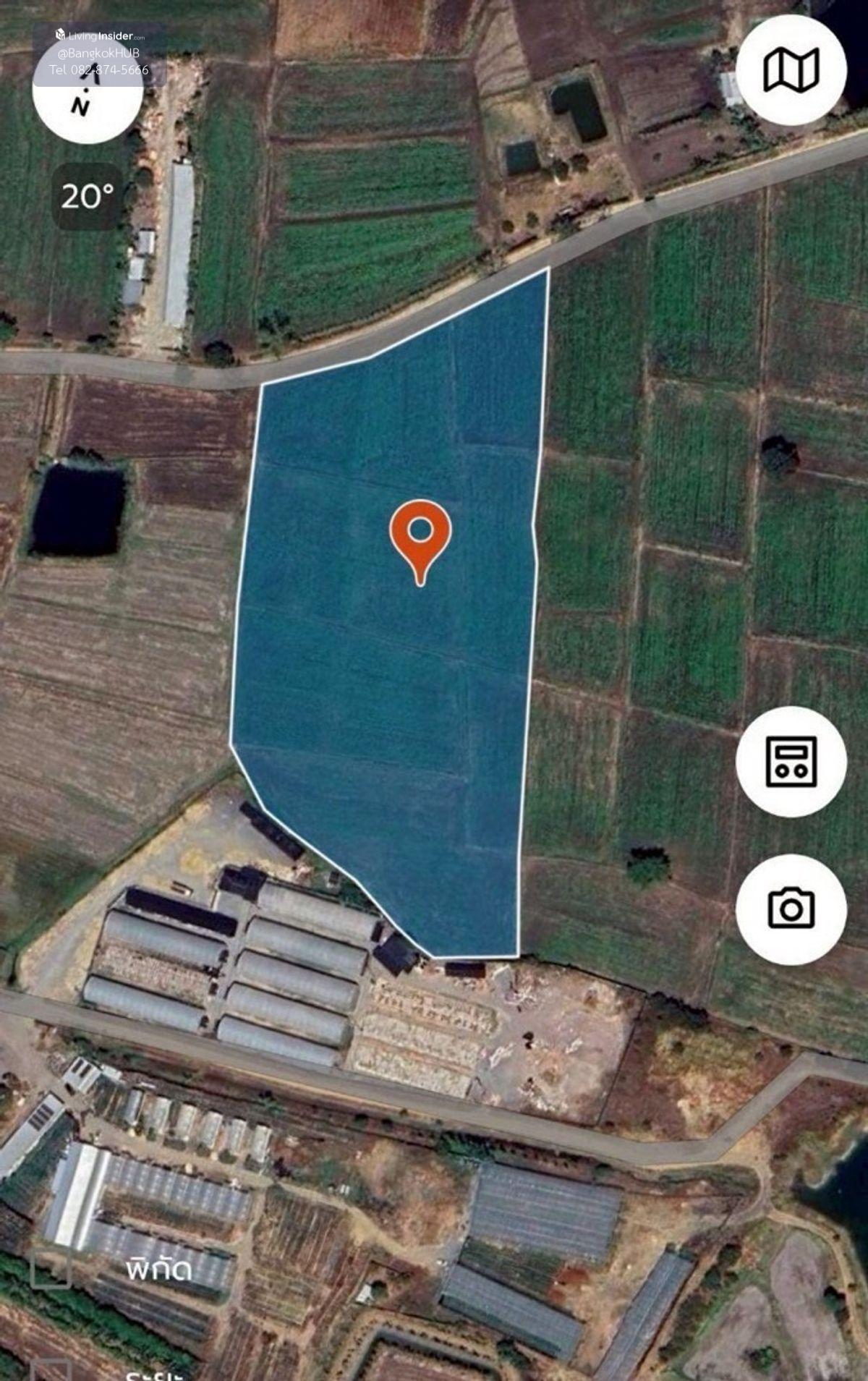Tap the orange pin on the parcel
The image size is (868, 1381).
pyautogui.click(x=420, y=537)
